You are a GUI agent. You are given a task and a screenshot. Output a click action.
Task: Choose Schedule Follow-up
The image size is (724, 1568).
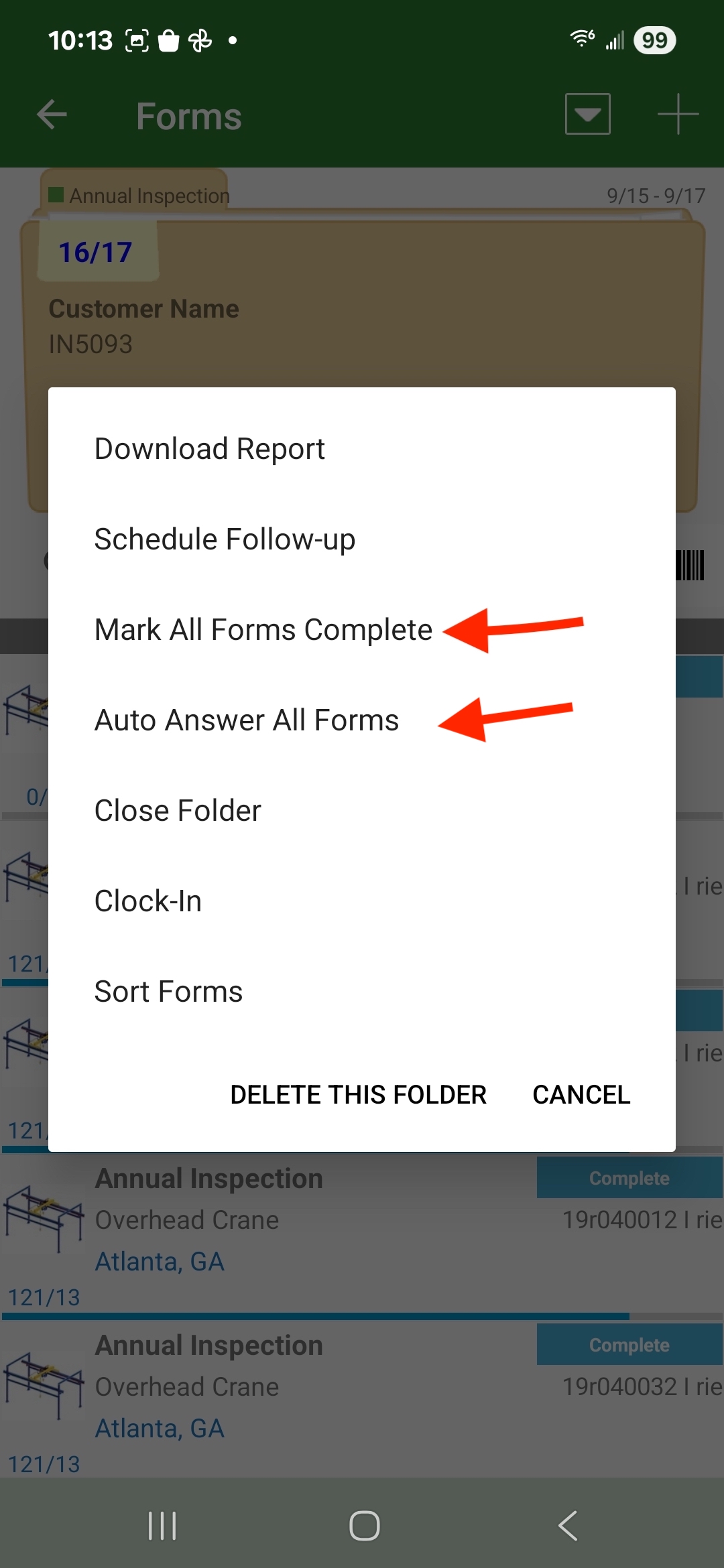coord(225,539)
